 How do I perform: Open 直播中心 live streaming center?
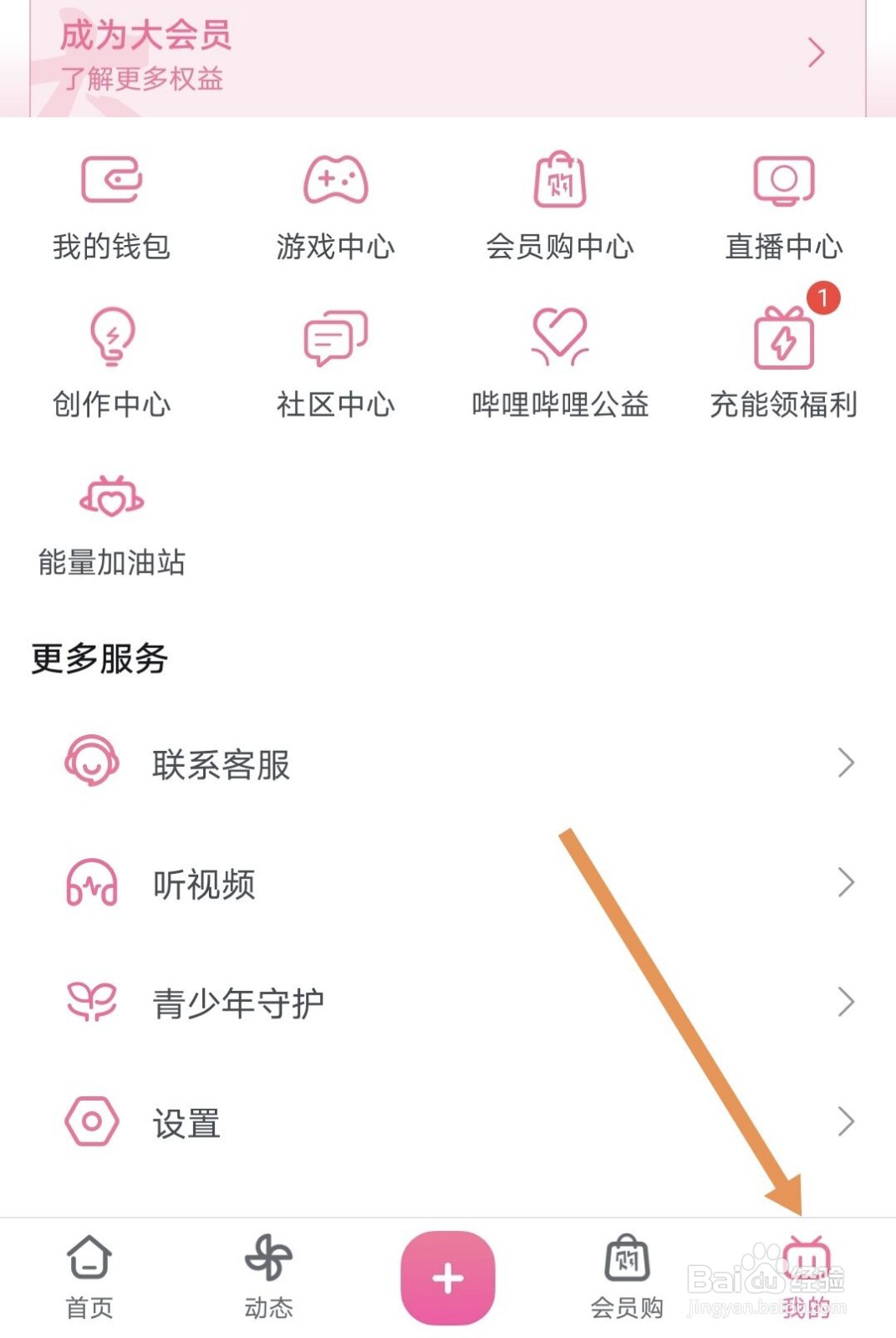(785, 205)
